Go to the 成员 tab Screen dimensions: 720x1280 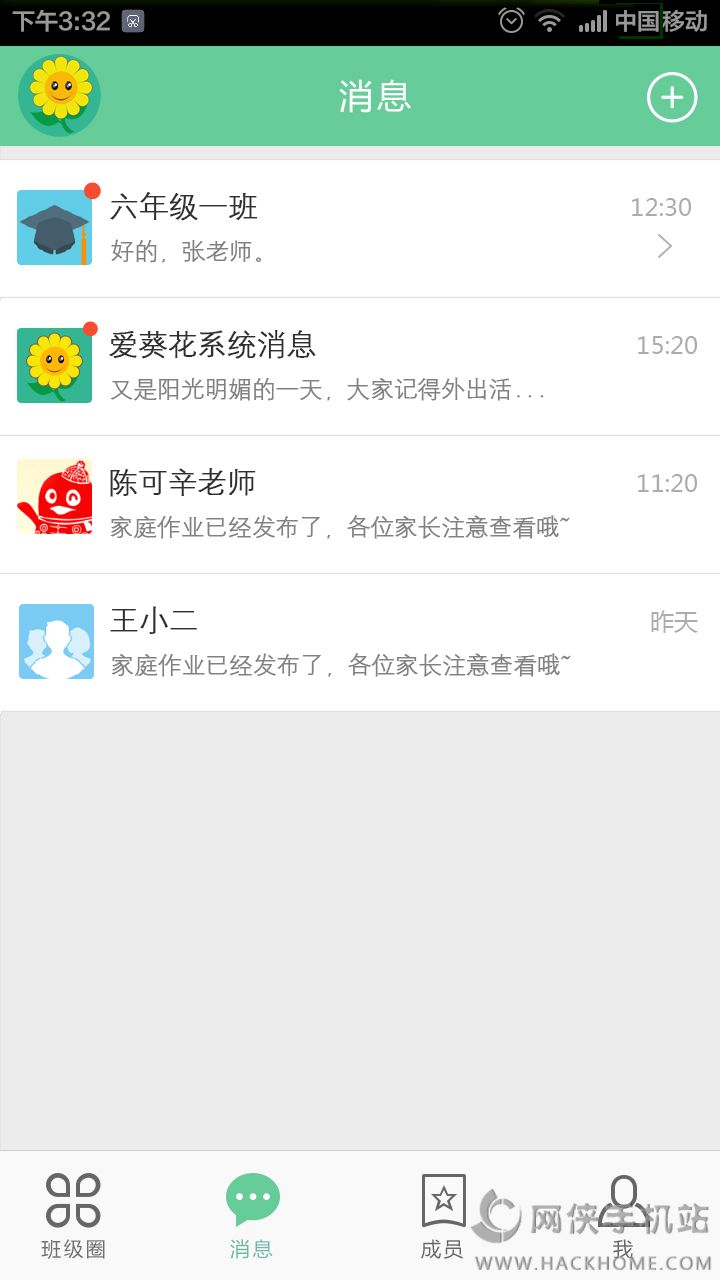pos(442,1216)
